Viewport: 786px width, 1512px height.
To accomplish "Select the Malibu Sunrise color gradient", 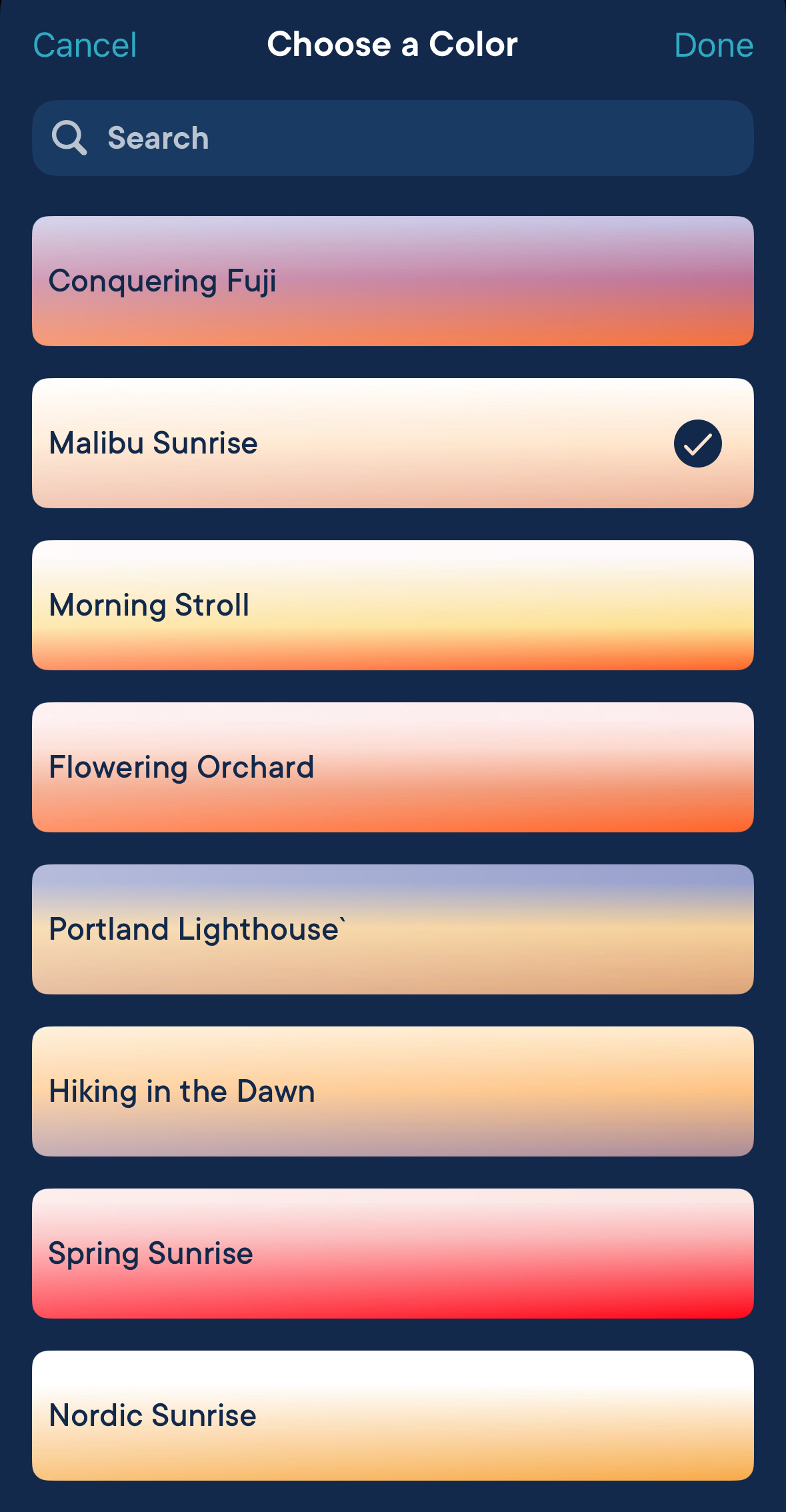I will coord(333,443).
